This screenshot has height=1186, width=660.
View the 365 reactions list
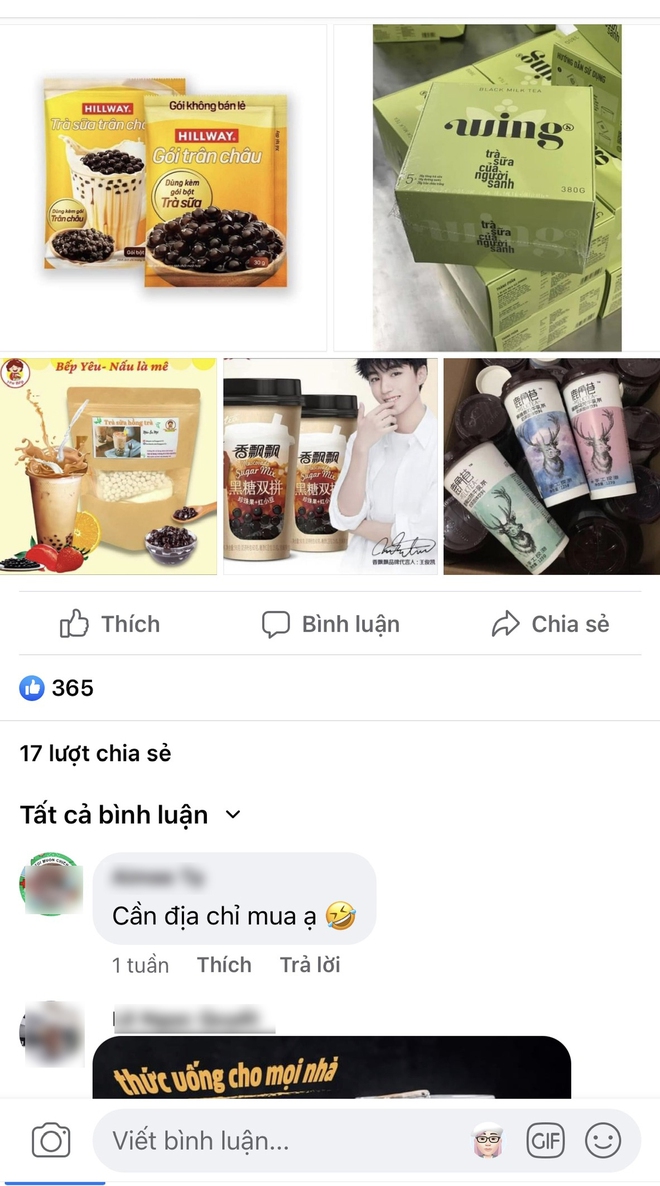click(x=57, y=688)
